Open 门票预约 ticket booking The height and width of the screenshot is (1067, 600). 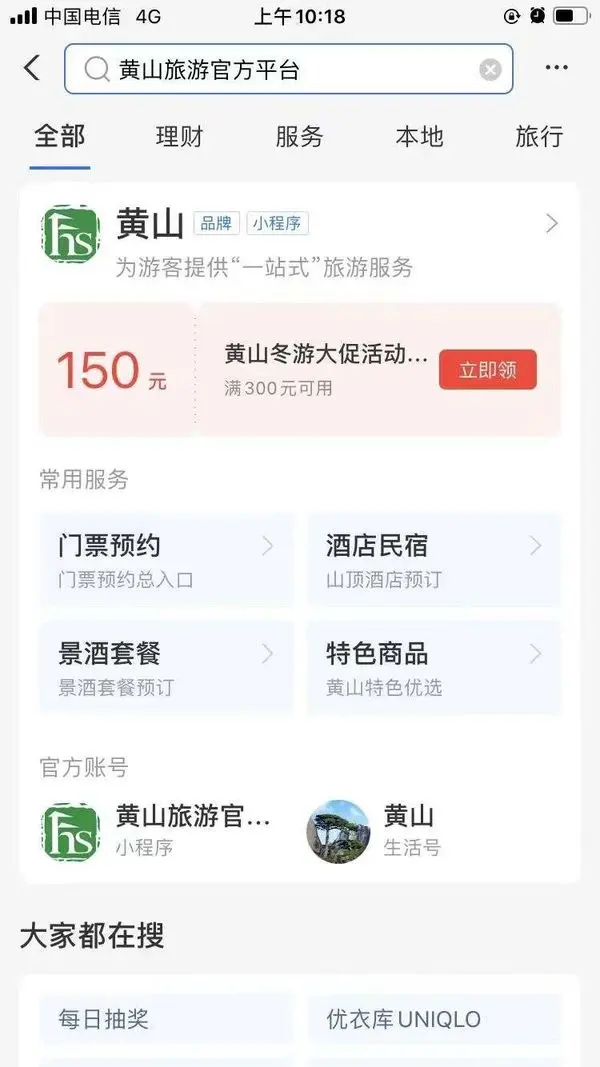point(166,560)
